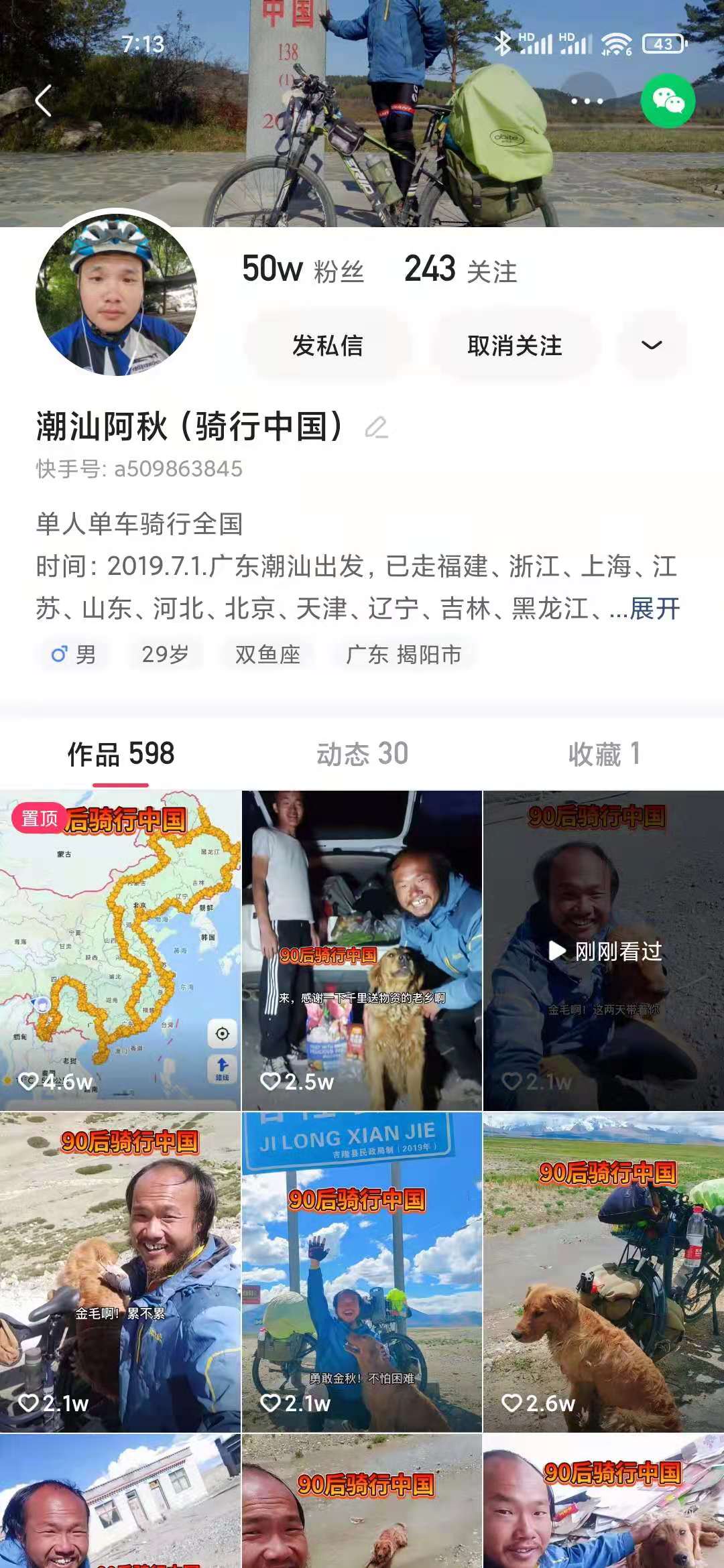Viewport: 724px width, 1568px height.
Task: Open the video captioned 金毛啊!累不累
Action: pos(120,1273)
